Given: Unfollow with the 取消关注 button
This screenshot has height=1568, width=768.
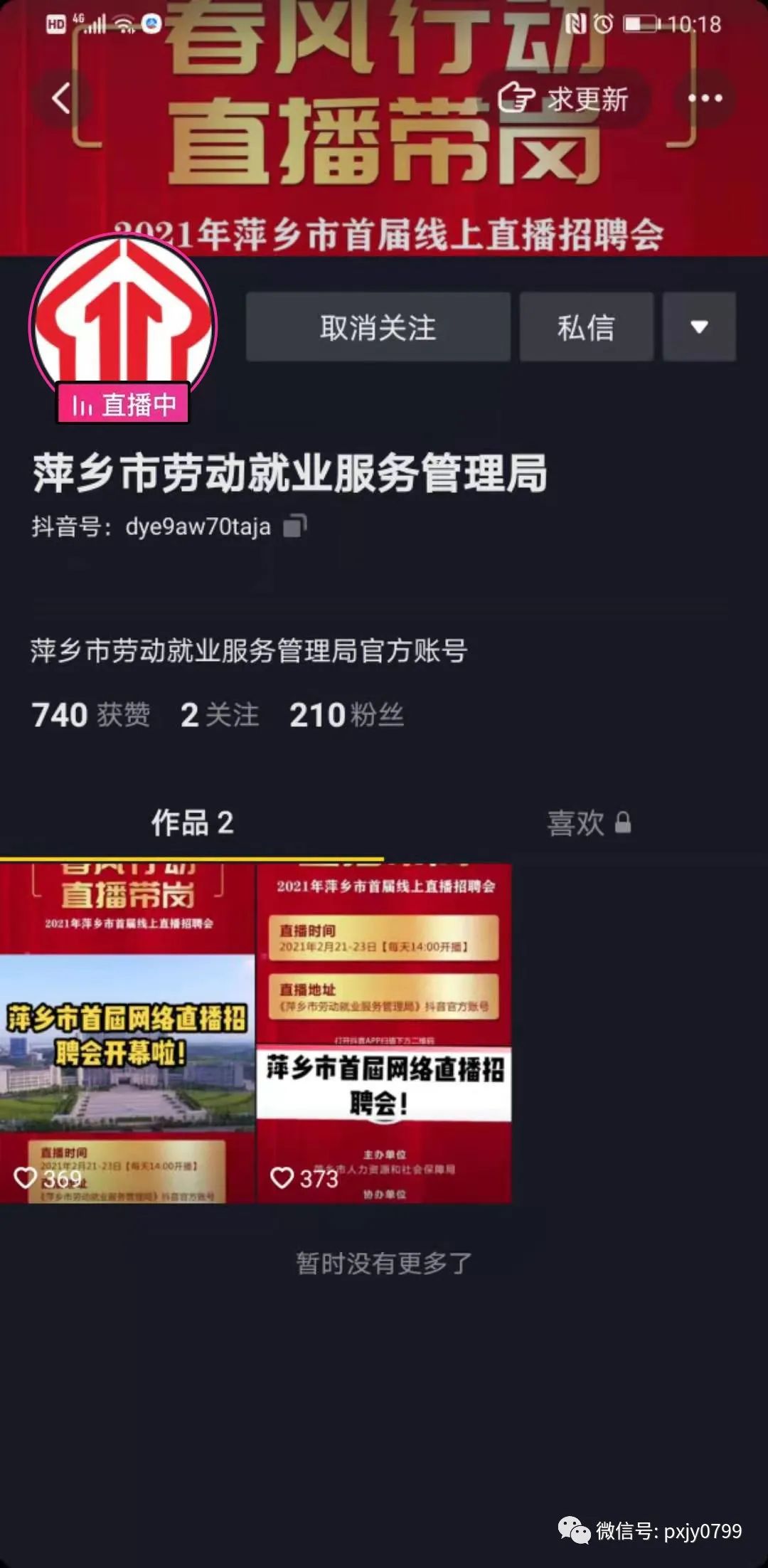Looking at the screenshot, I should point(378,327).
